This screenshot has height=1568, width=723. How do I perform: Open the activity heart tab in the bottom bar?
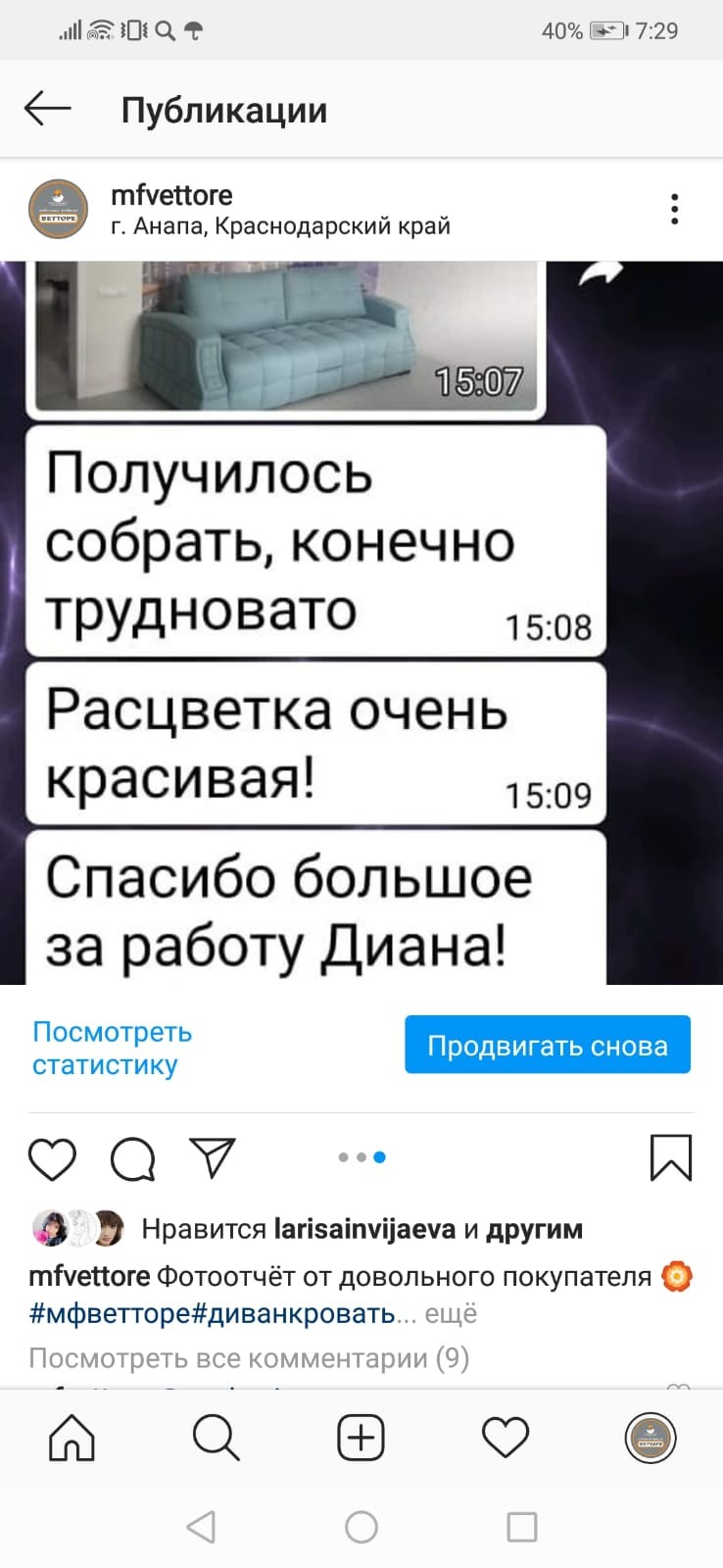(x=506, y=1438)
